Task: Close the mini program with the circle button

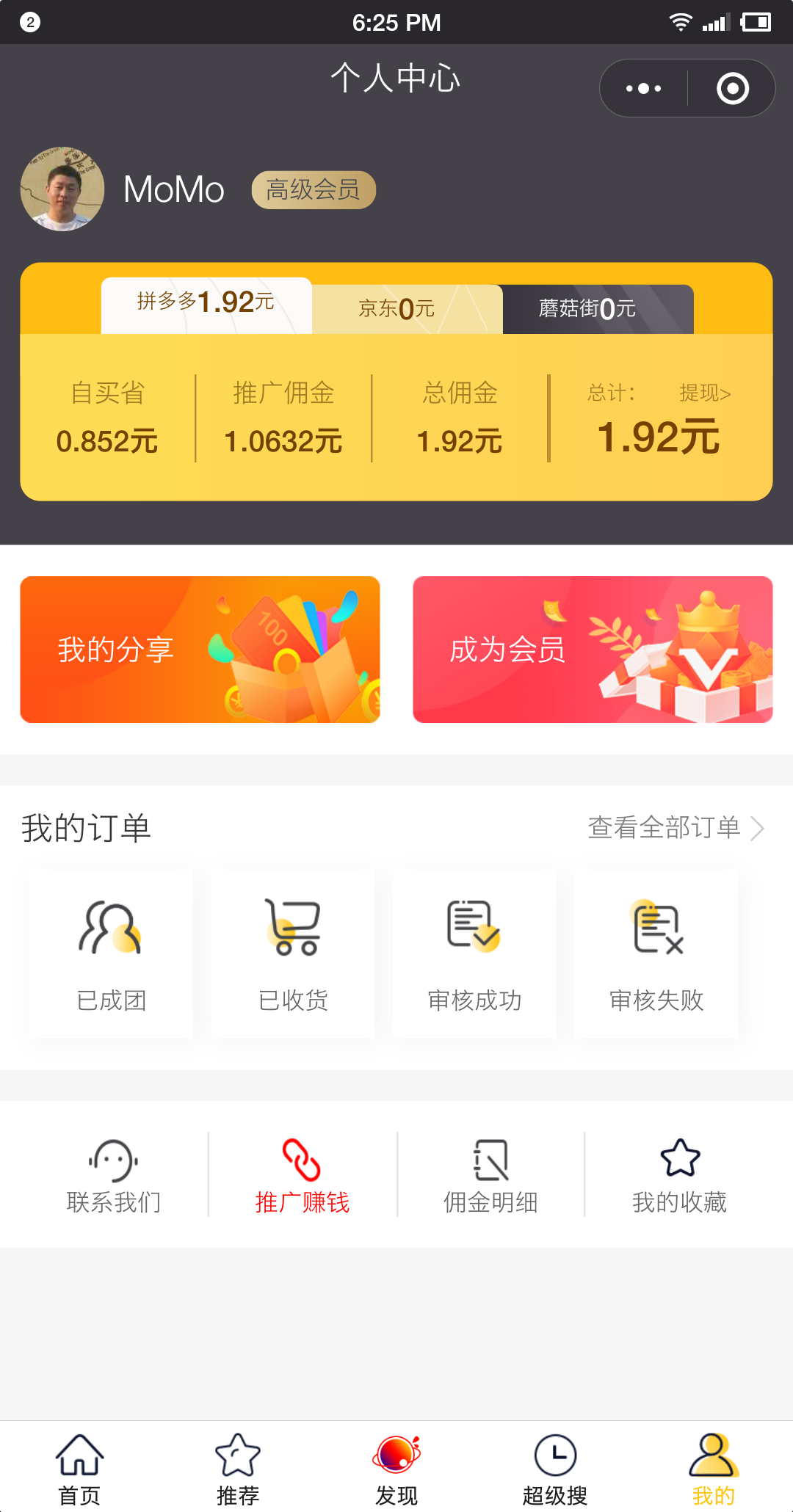Action: point(732,89)
